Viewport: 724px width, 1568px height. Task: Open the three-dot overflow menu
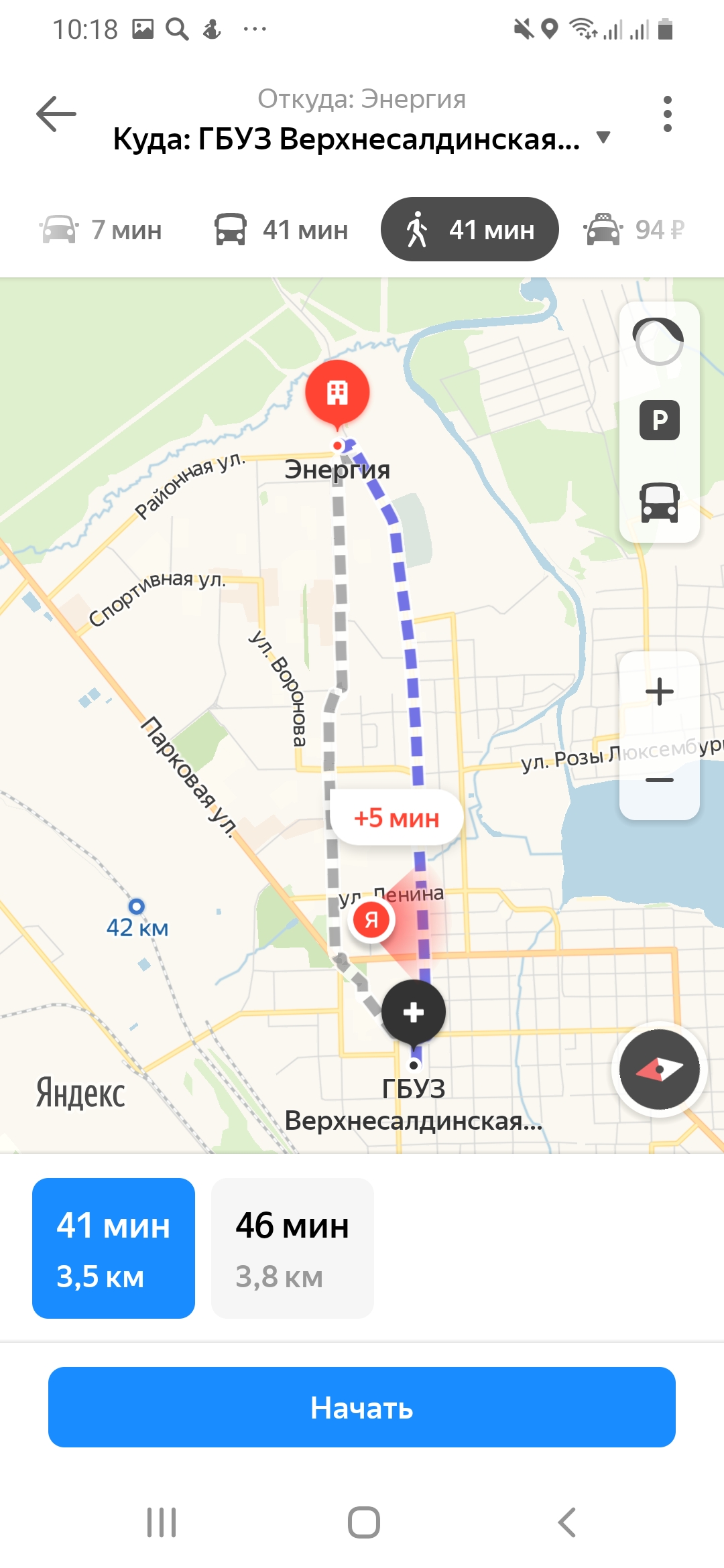pos(667,114)
